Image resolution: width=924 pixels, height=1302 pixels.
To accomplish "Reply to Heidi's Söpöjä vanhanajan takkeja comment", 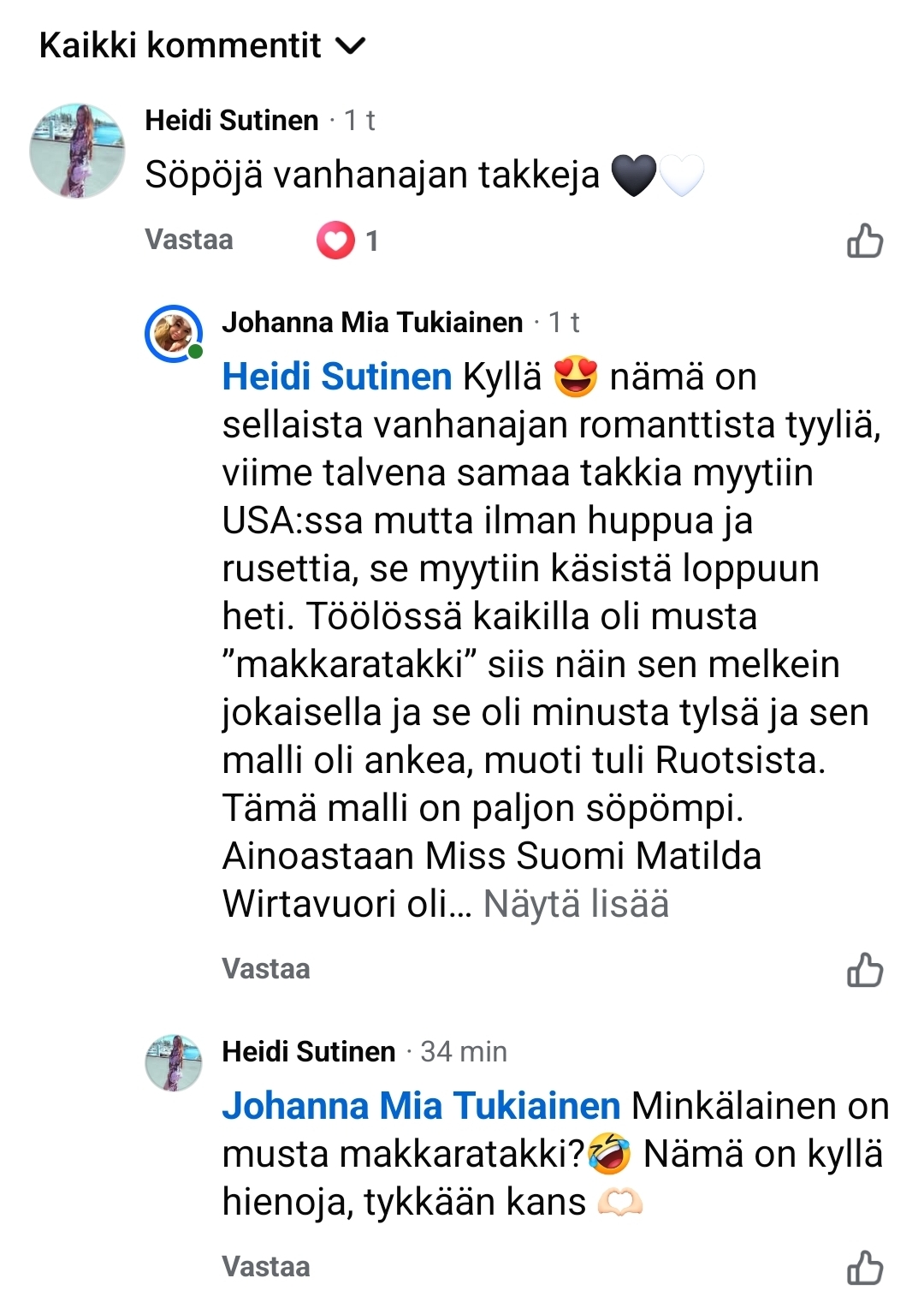I will click(x=189, y=240).
